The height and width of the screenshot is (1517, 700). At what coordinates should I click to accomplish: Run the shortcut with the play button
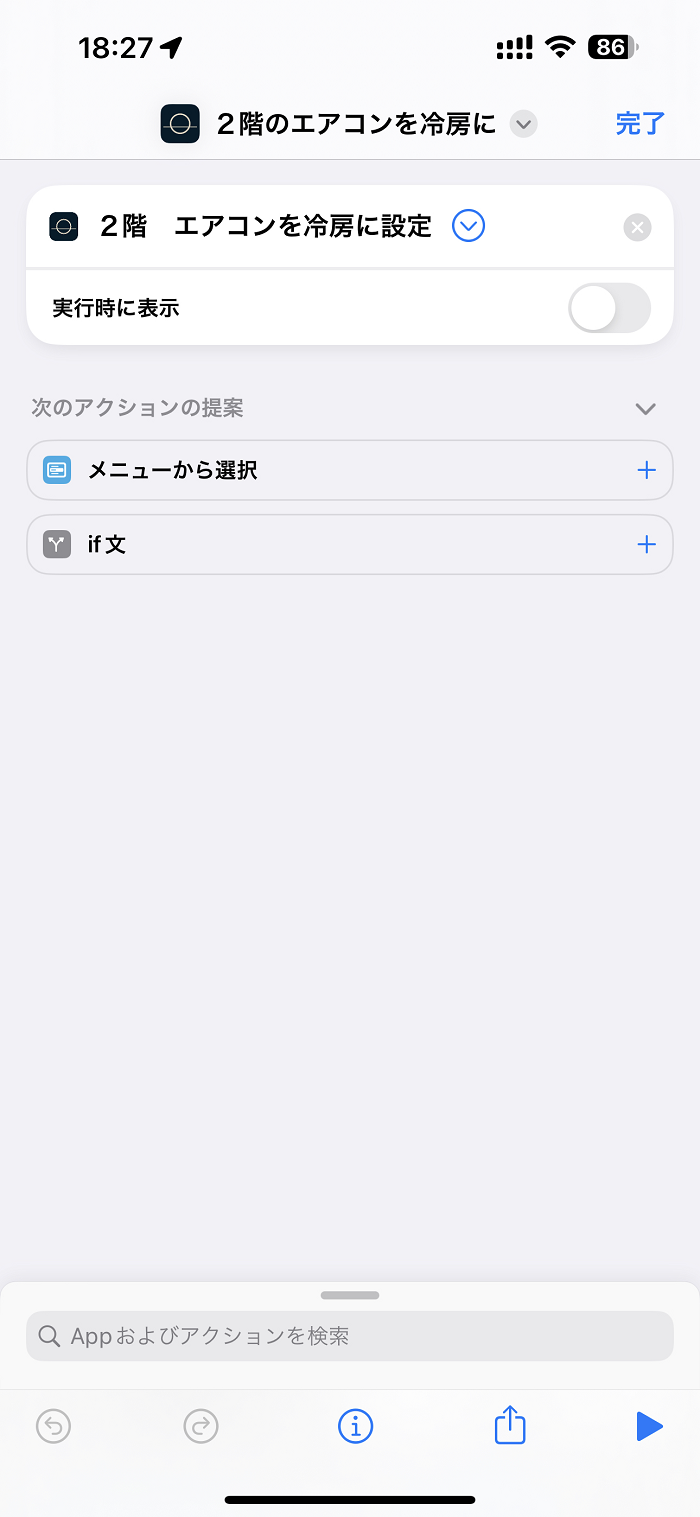(x=649, y=1427)
